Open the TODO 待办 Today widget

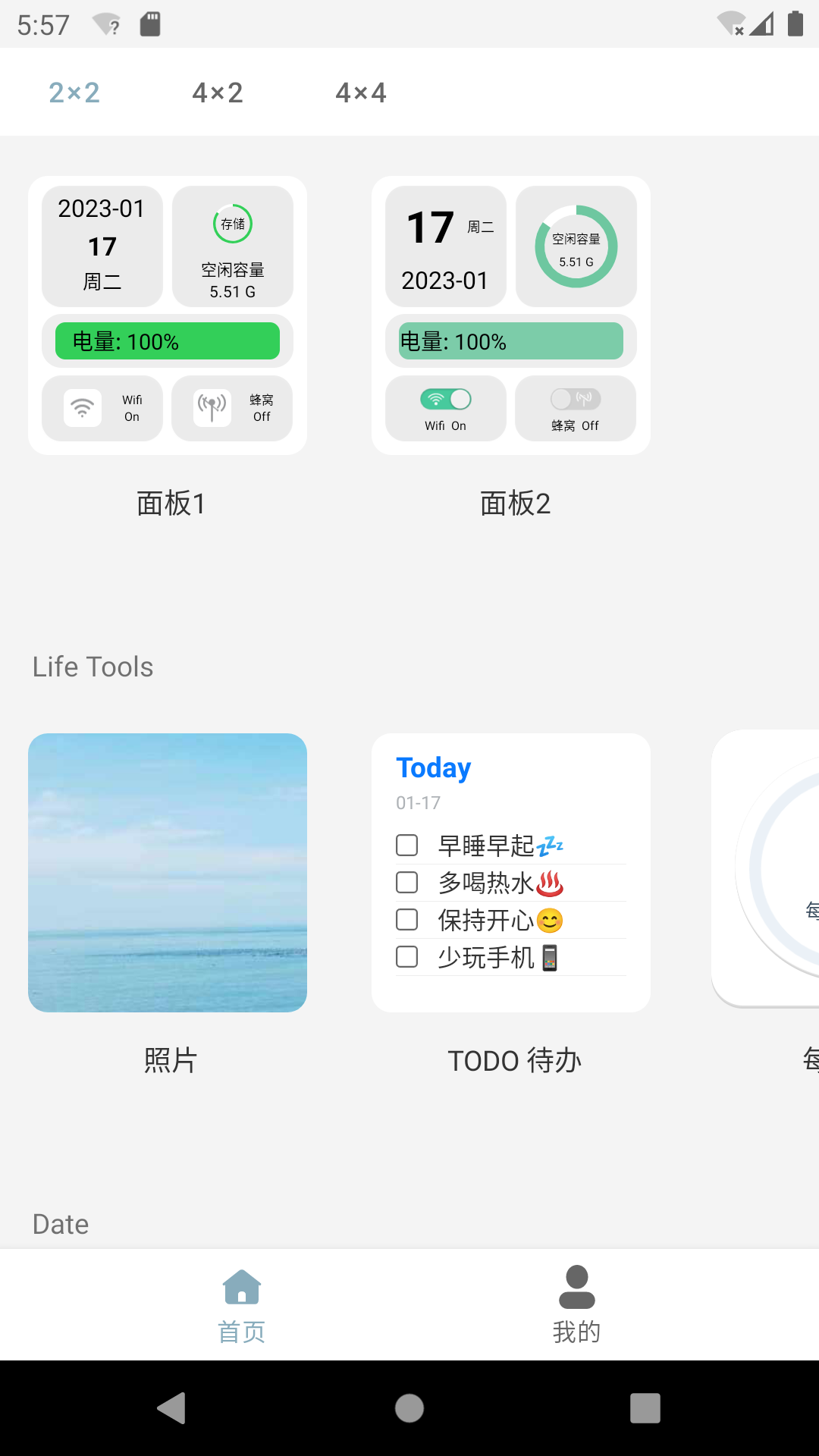tap(511, 871)
